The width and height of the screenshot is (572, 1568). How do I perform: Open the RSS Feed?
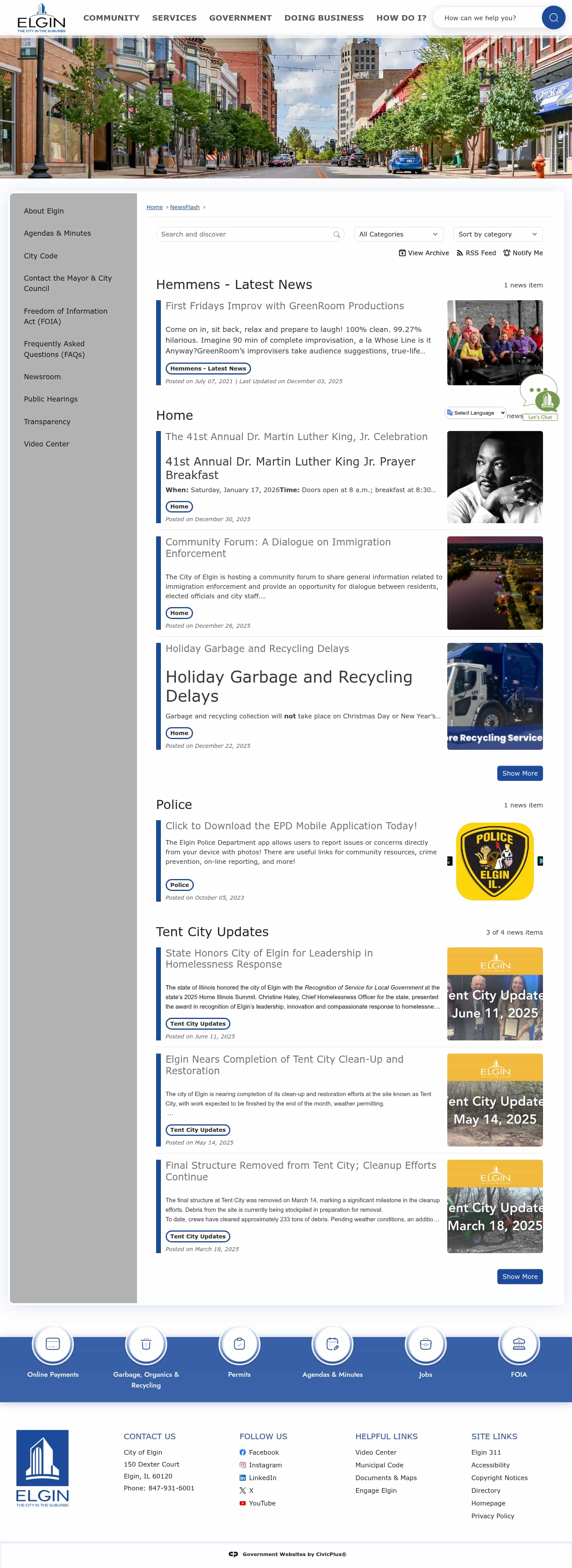coord(476,252)
